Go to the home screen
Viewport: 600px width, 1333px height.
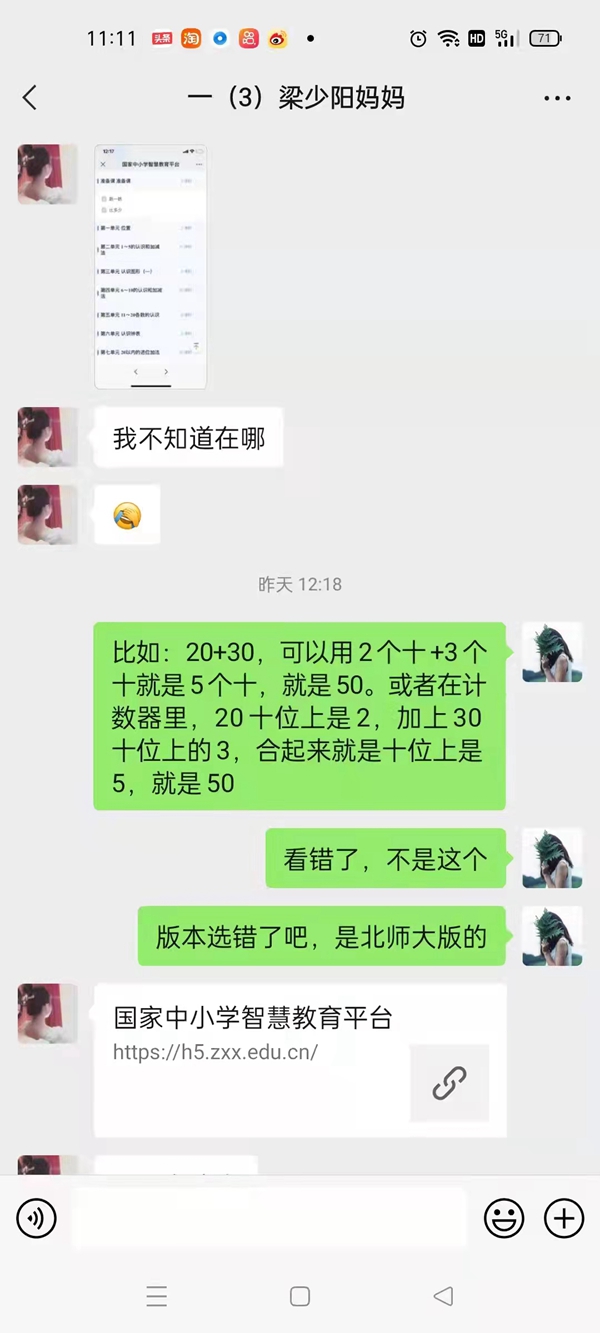click(x=300, y=1296)
